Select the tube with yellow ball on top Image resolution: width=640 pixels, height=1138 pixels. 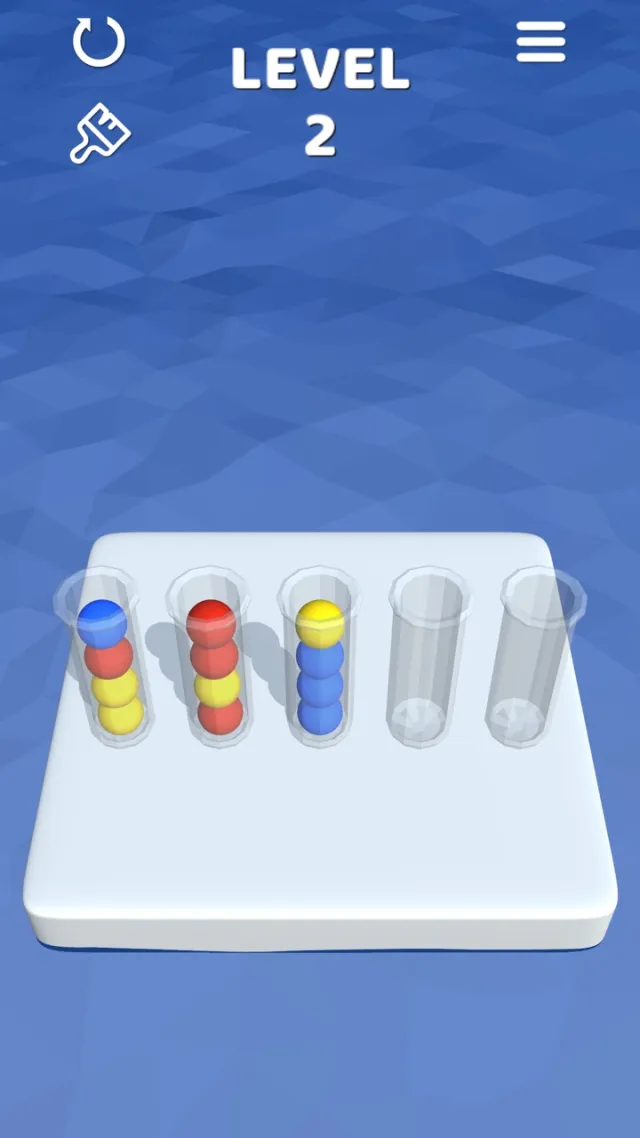(320, 660)
